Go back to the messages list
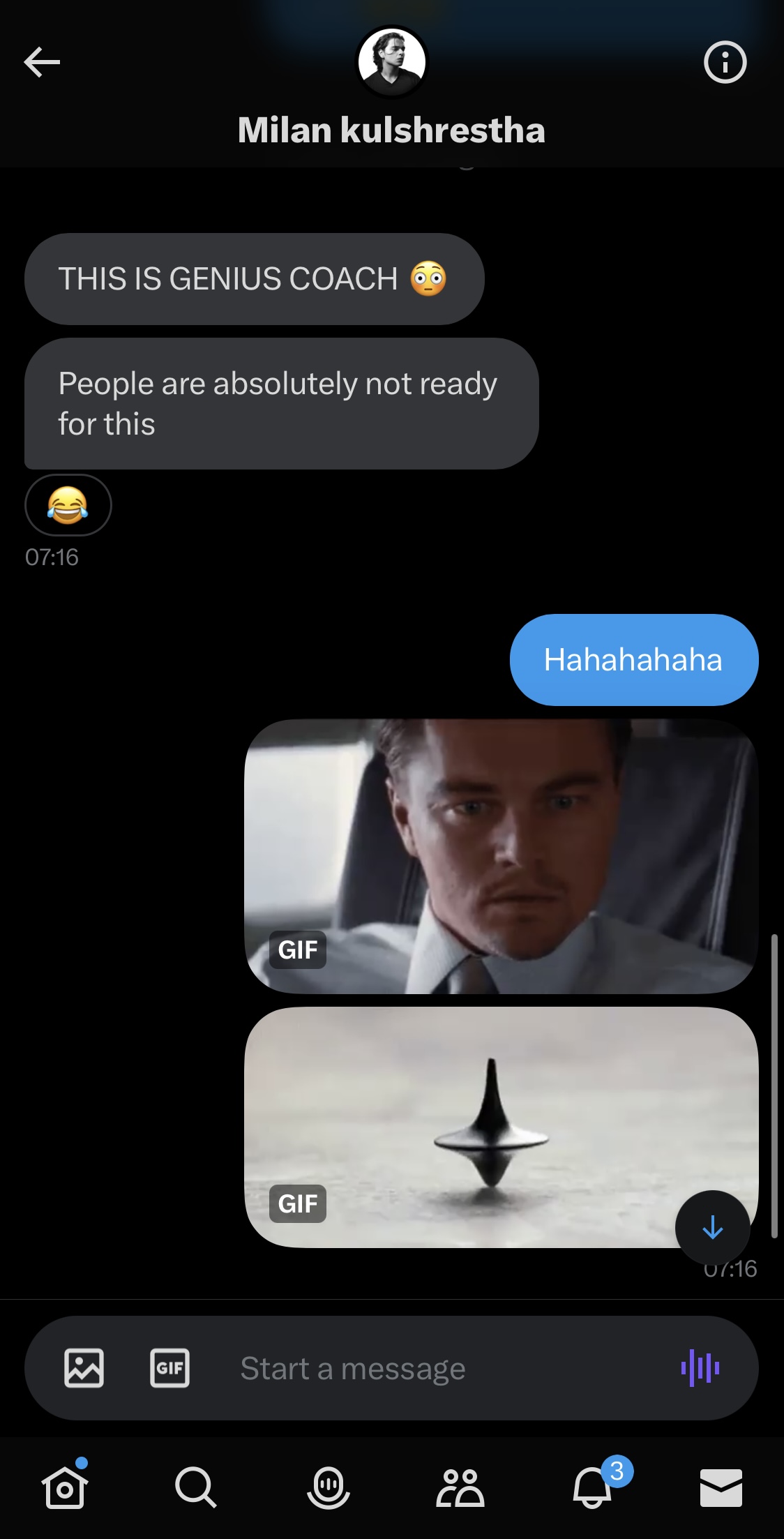The width and height of the screenshot is (784, 1539). [x=42, y=63]
